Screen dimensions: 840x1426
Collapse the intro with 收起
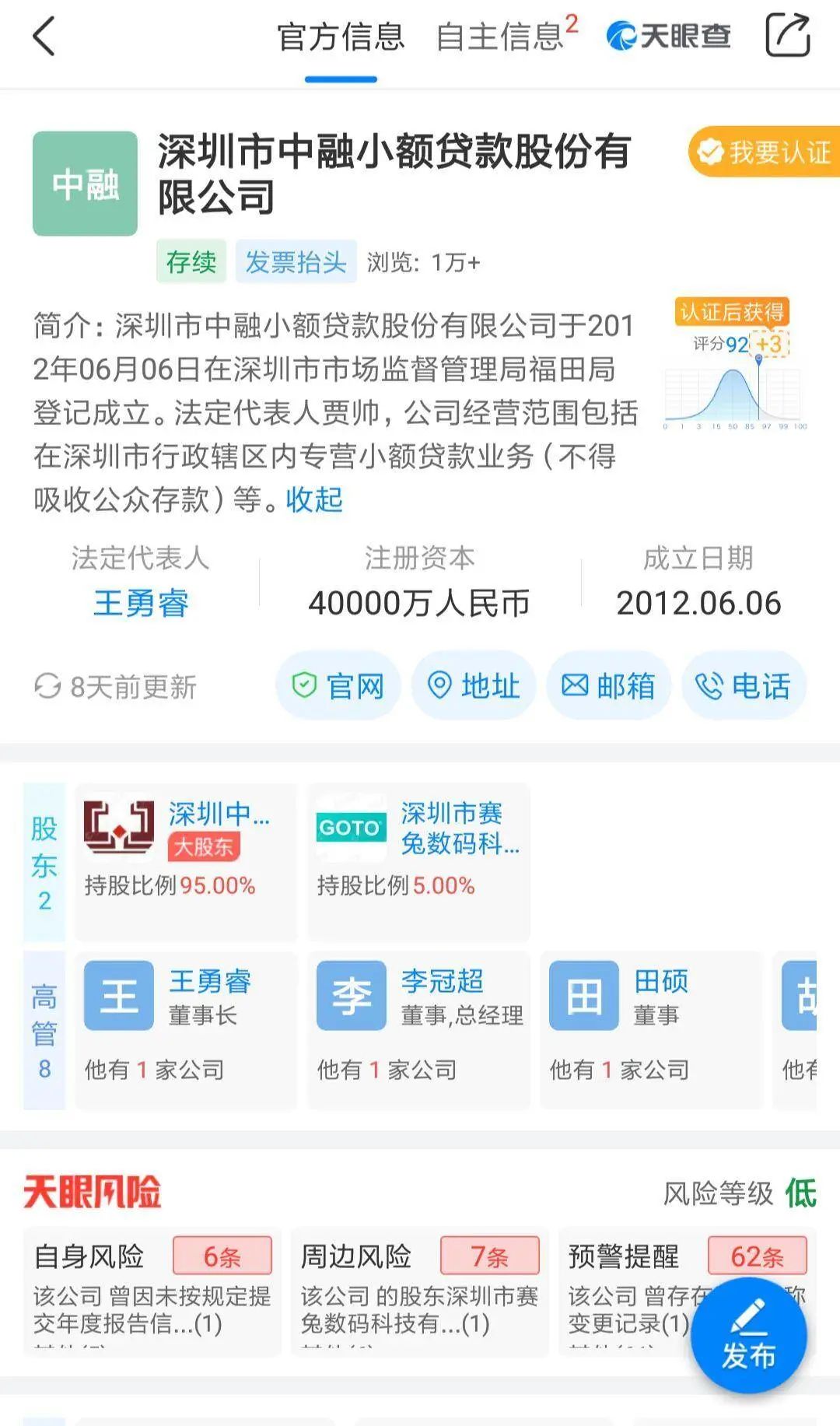[x=314, y=499]
